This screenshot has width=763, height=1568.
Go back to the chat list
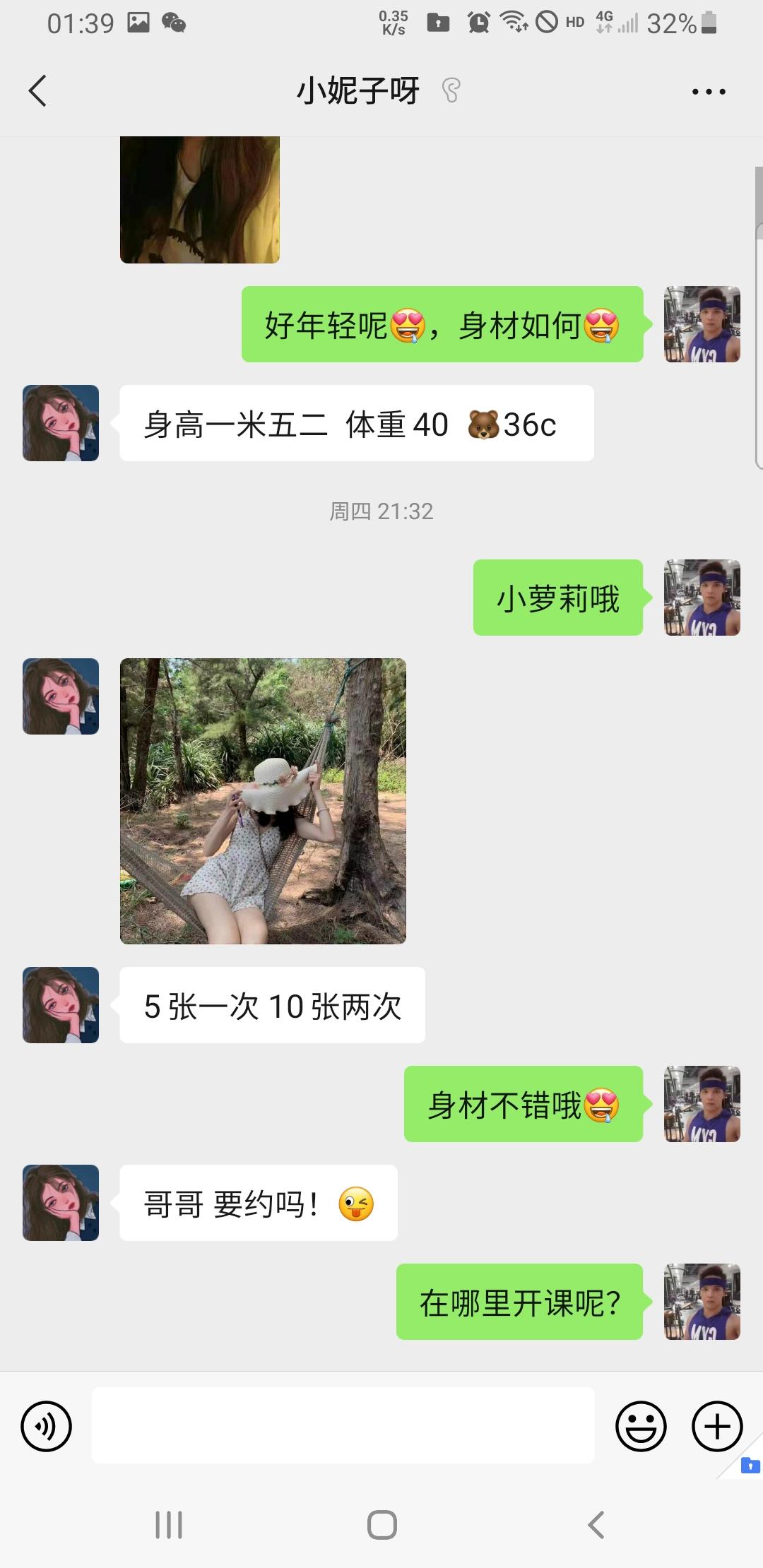click(38, 91)
